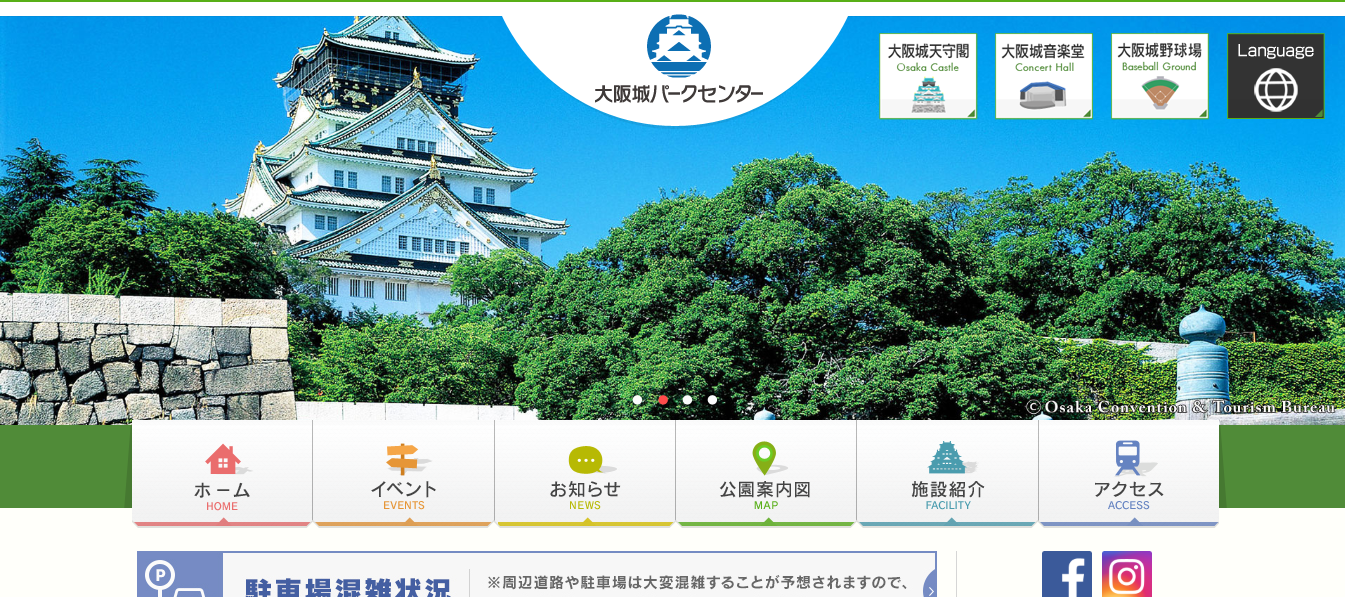Open the Baseball Ground 大阪城野球場 tile
This screenshot has width=1345, height=597.
click(1159, 76)
